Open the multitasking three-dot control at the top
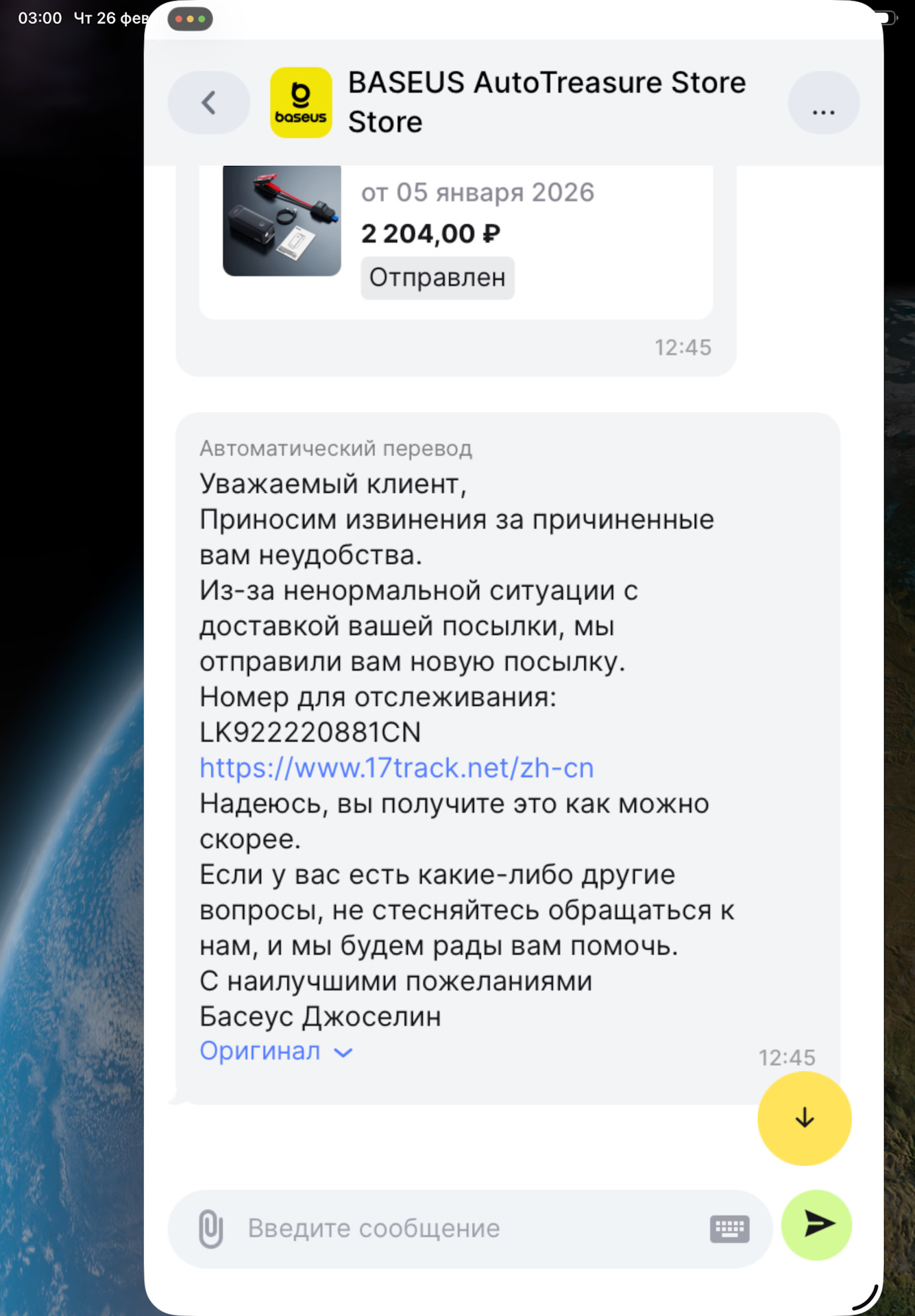The height and width of the screenshot is (1316, 915). tap(190, 19)
